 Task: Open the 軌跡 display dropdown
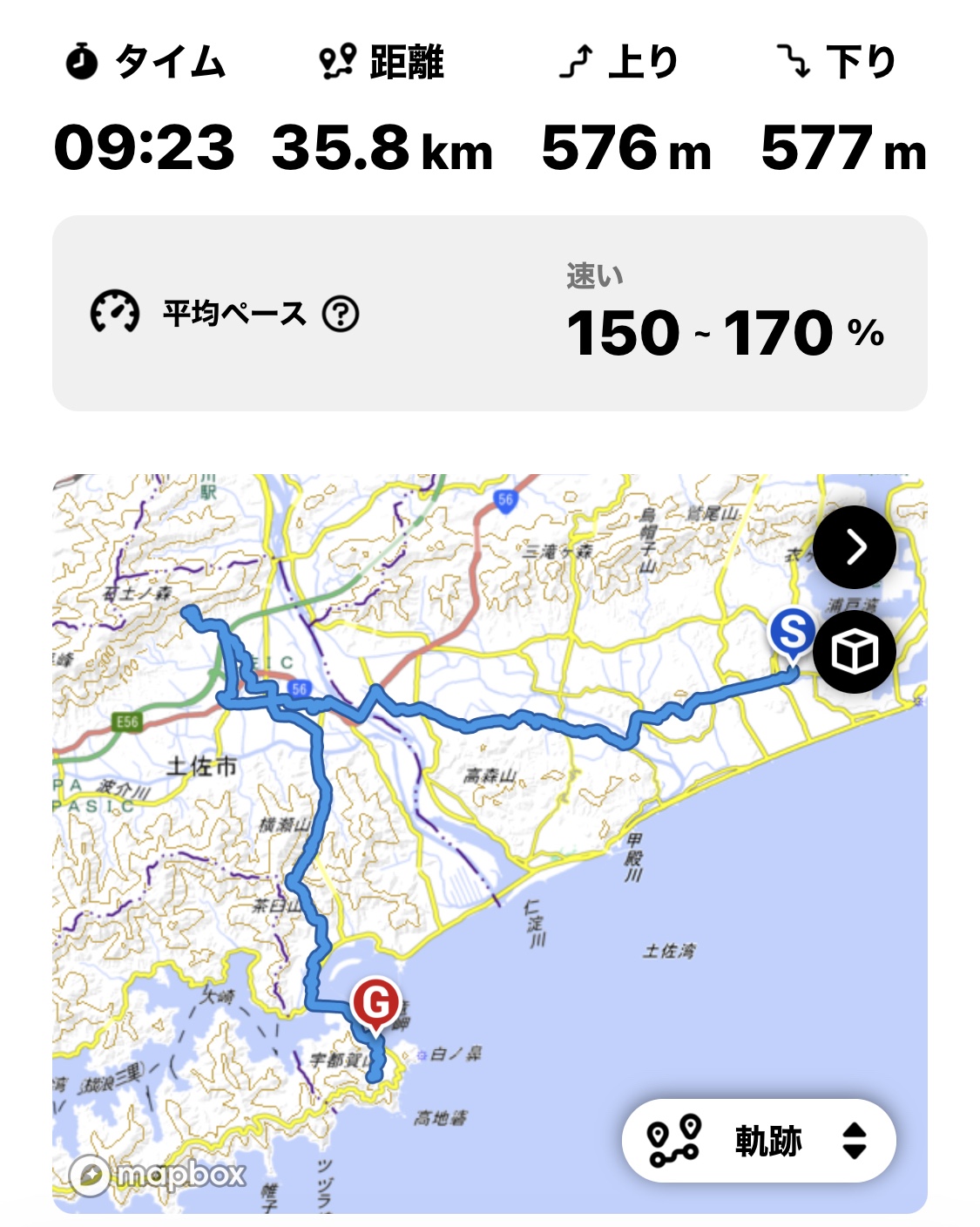tap(759, 1141)
